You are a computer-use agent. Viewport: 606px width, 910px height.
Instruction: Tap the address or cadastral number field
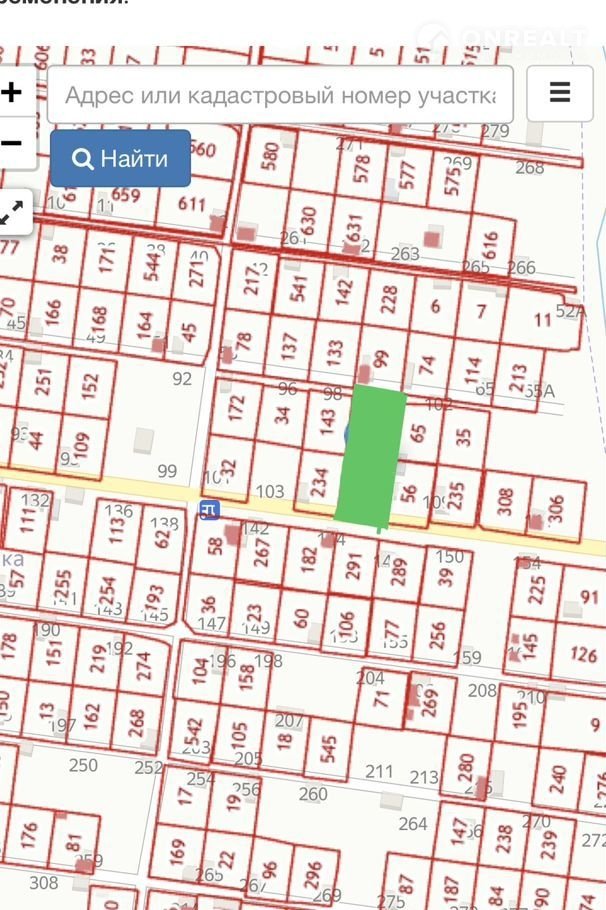[280, 95]
